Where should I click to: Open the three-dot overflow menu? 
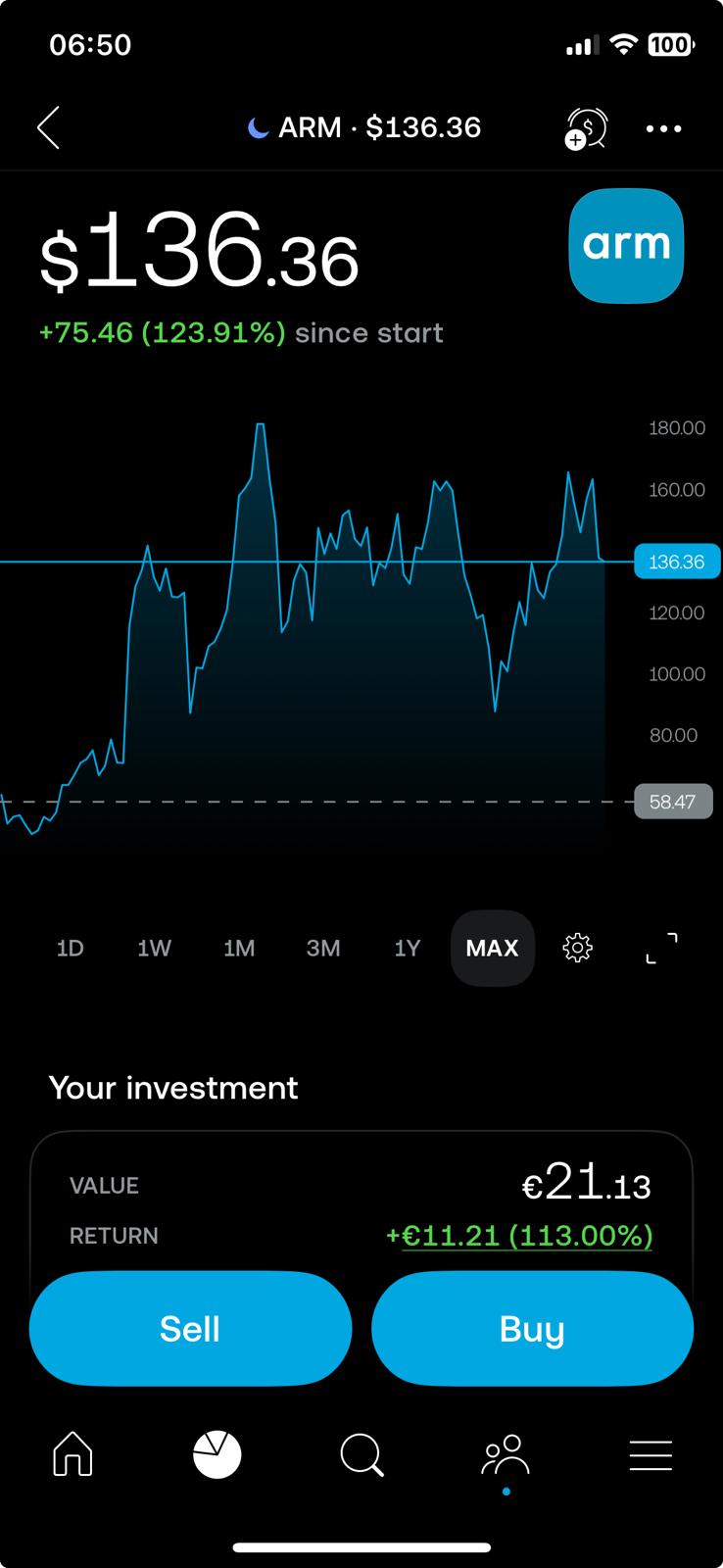(663, 128)
